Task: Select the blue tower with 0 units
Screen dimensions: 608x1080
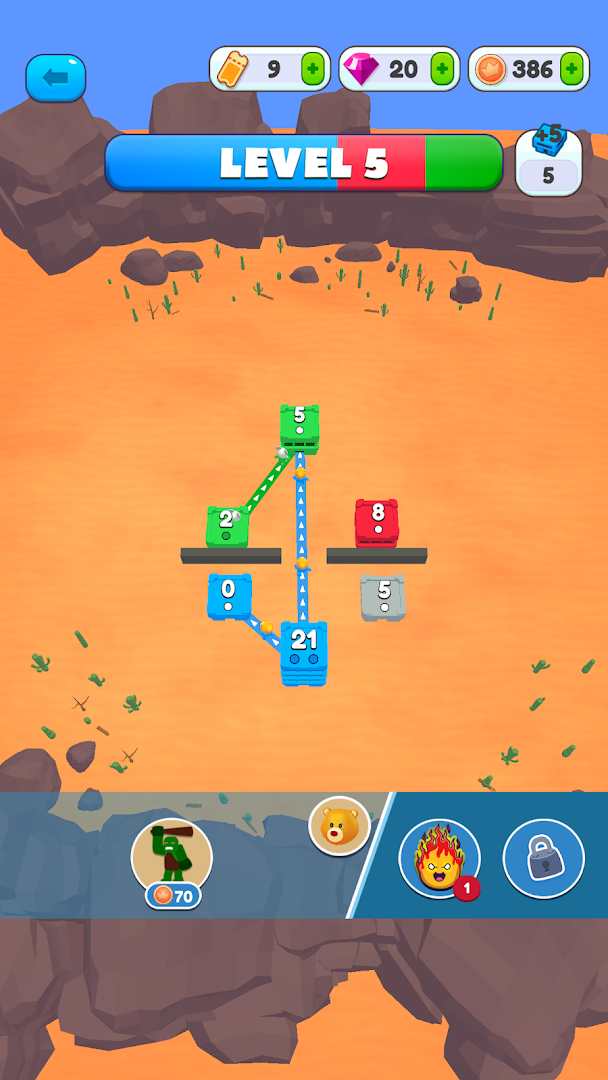Action: (x=229, y=596)
